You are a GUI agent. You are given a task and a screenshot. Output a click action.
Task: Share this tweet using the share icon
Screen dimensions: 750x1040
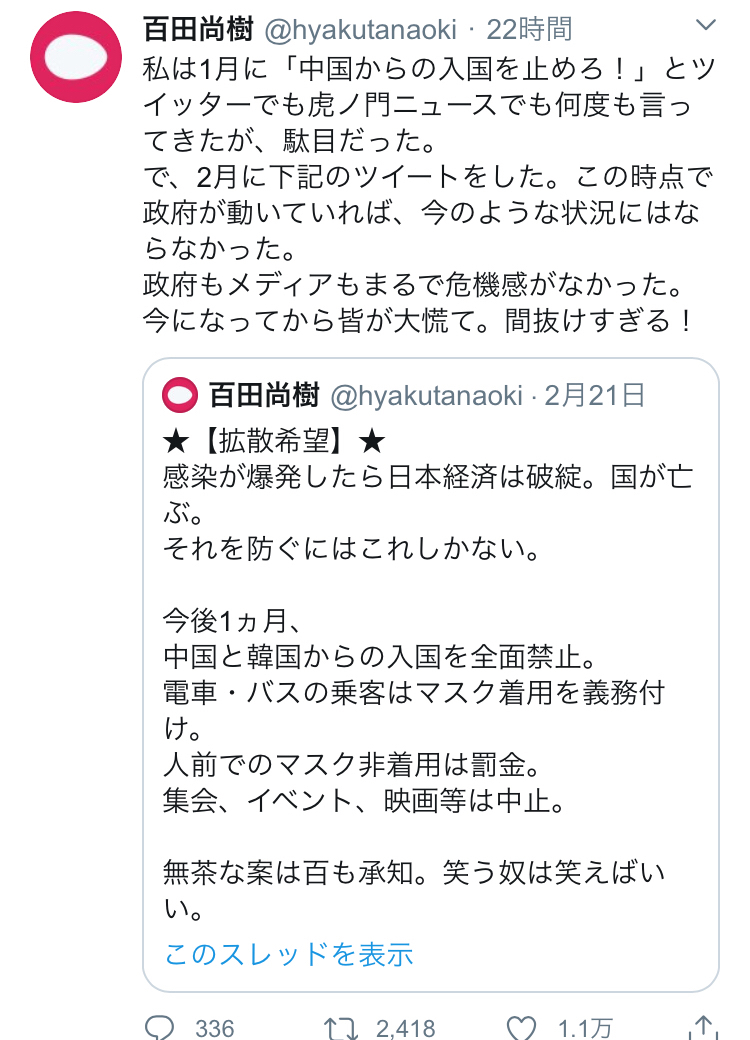[x=703, y=1027]
